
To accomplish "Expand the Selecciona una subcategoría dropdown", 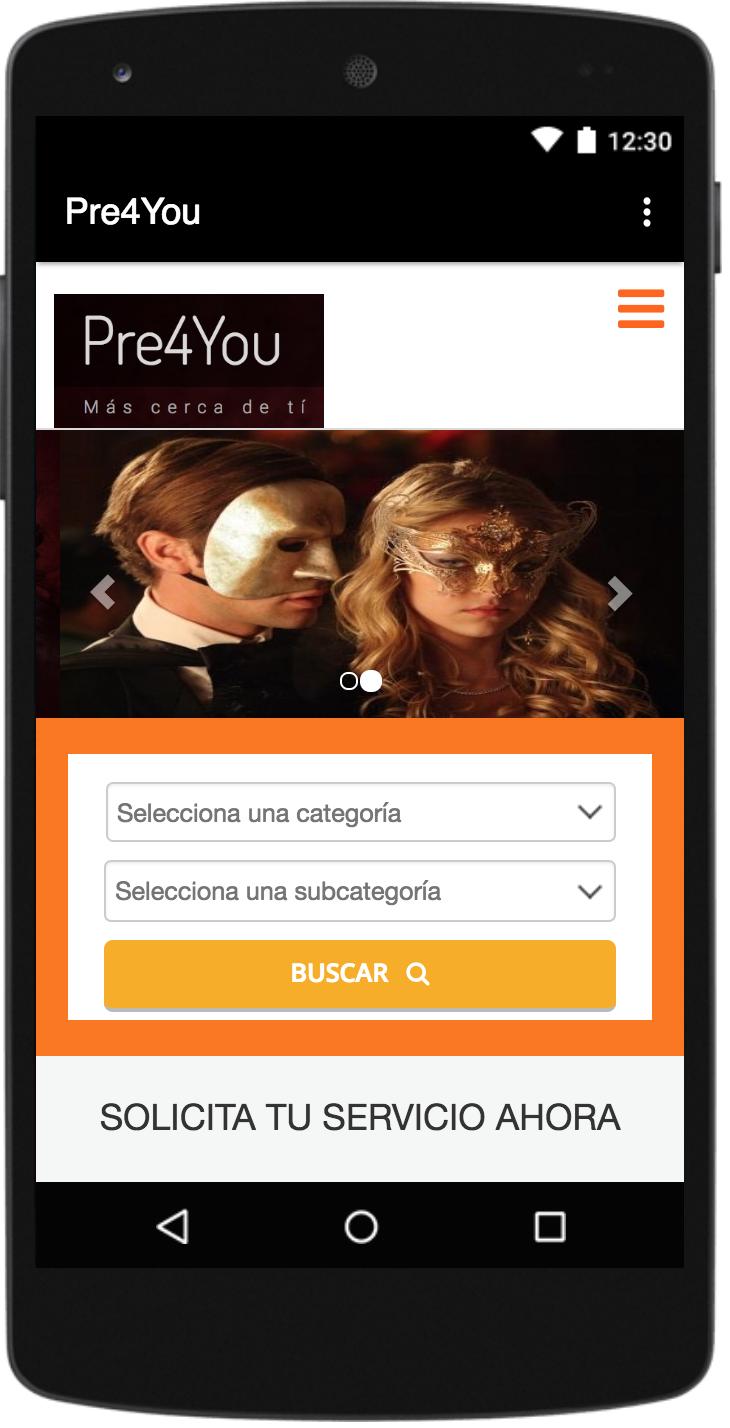I will pyautogui.click(x=360, y=890).
